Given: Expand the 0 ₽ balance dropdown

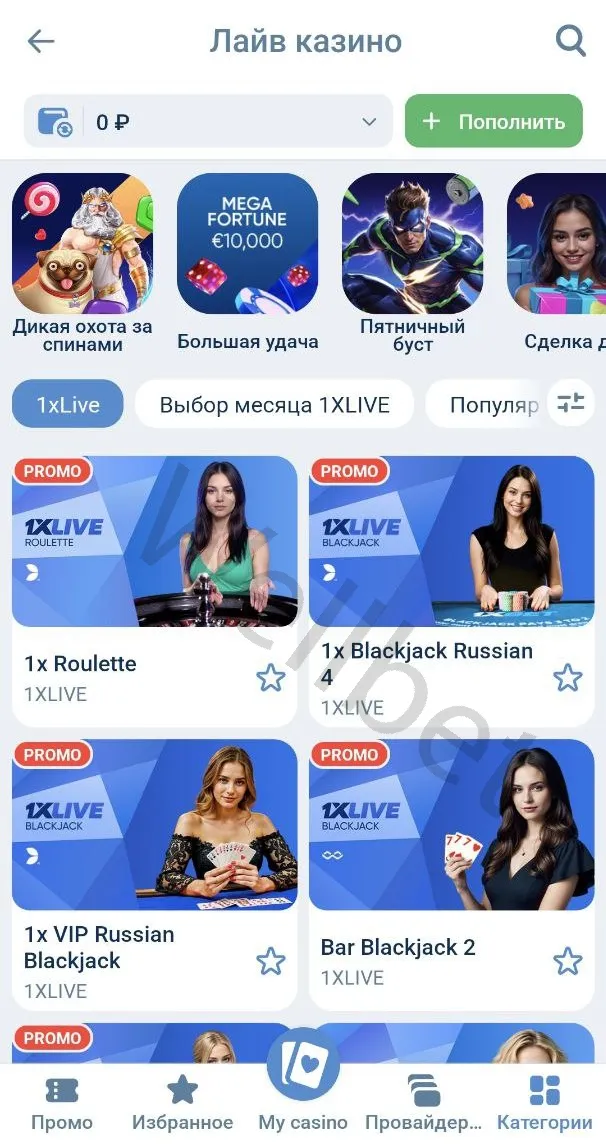Looking at the screenshot, I should pyautogui.click(x=369, y=122).
